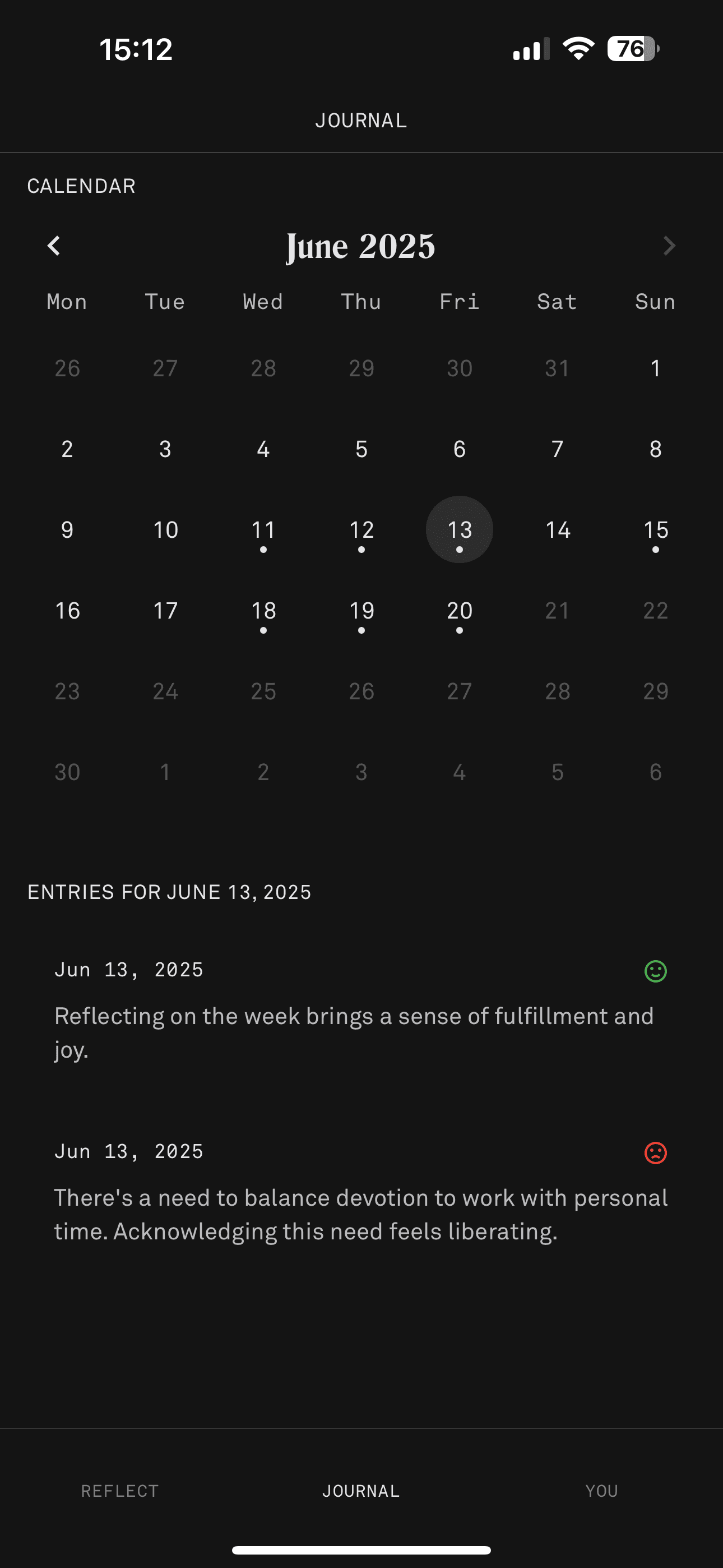Switch to the REFLECT tab
This screenshot has width=723, height=1568.
tap(119, 1491)
